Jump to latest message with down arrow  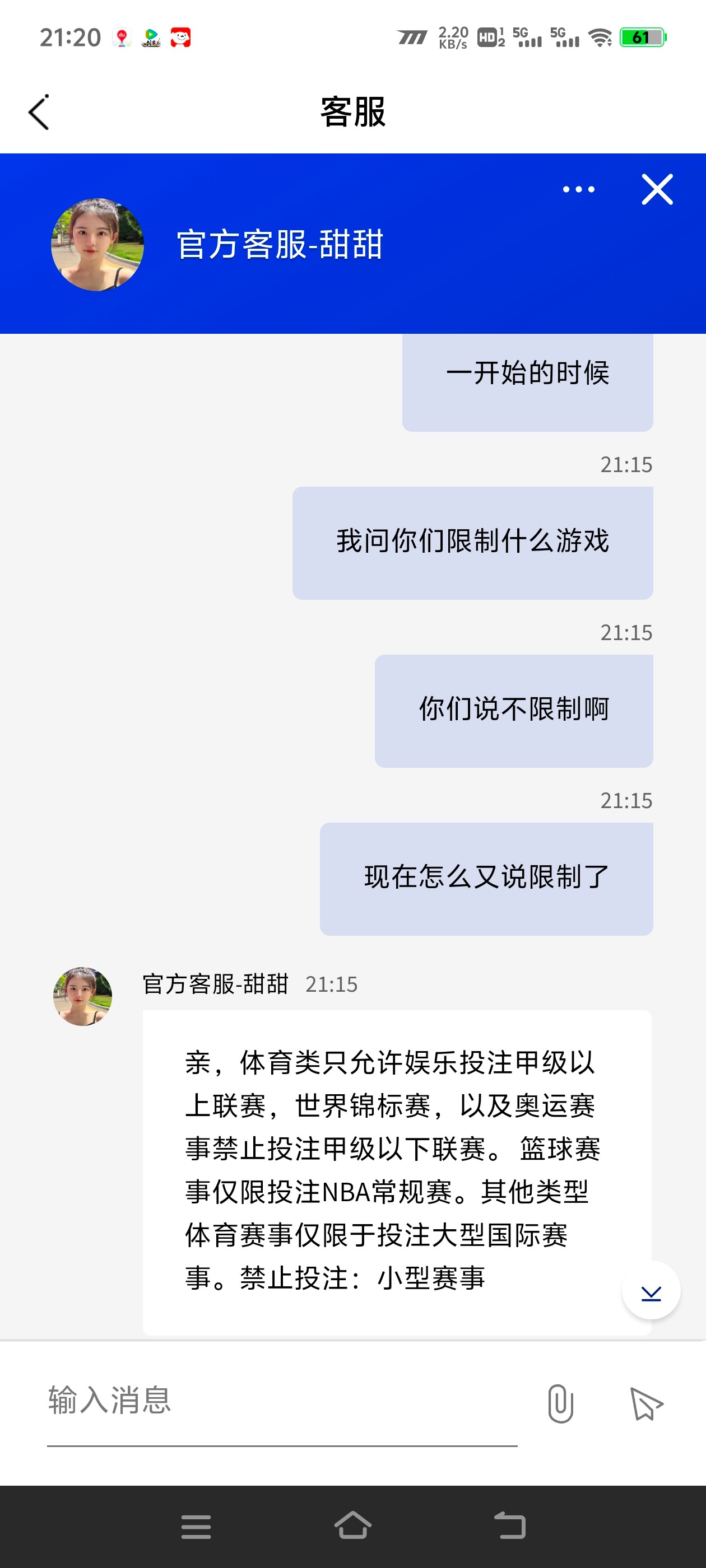click(x=651, y=1290)
